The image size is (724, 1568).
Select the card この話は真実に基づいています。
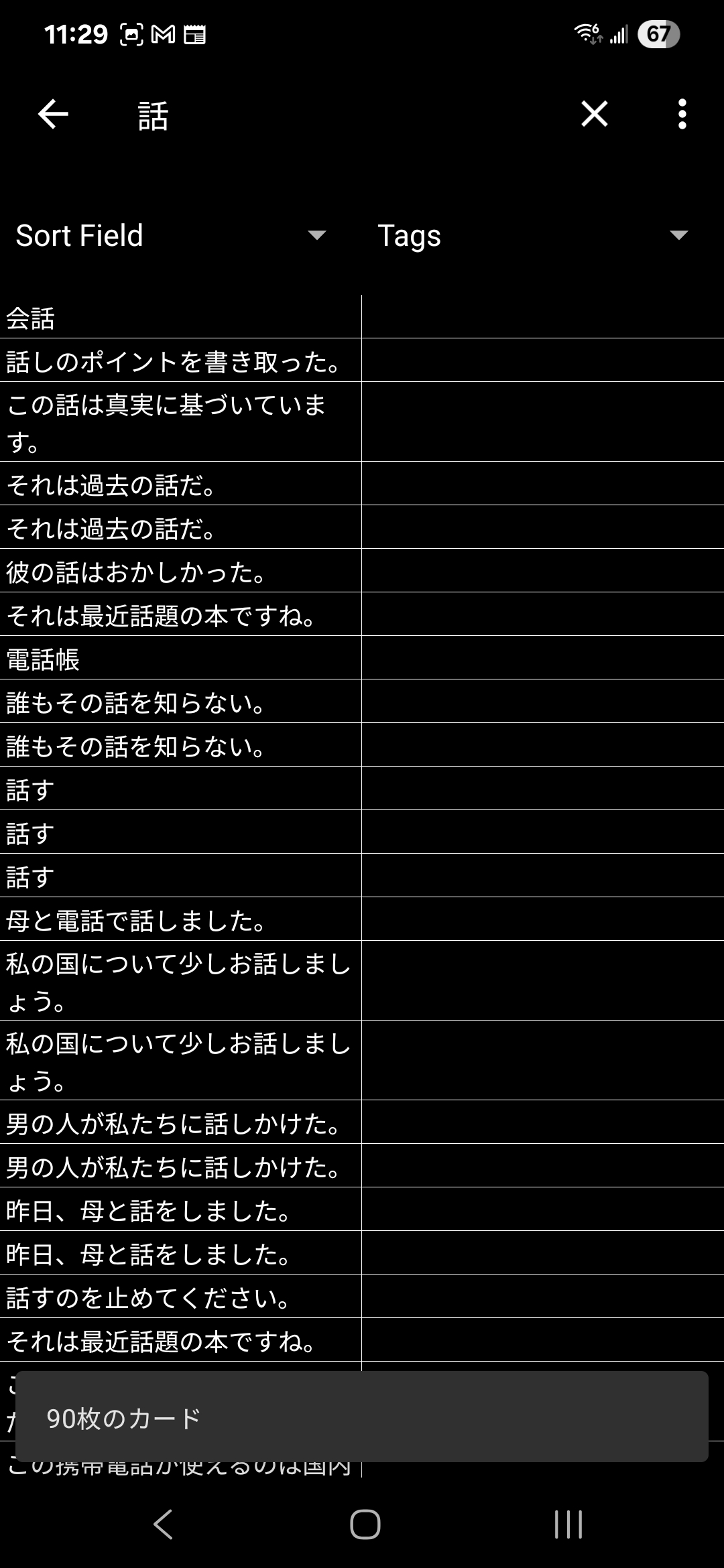click(362, 422)
